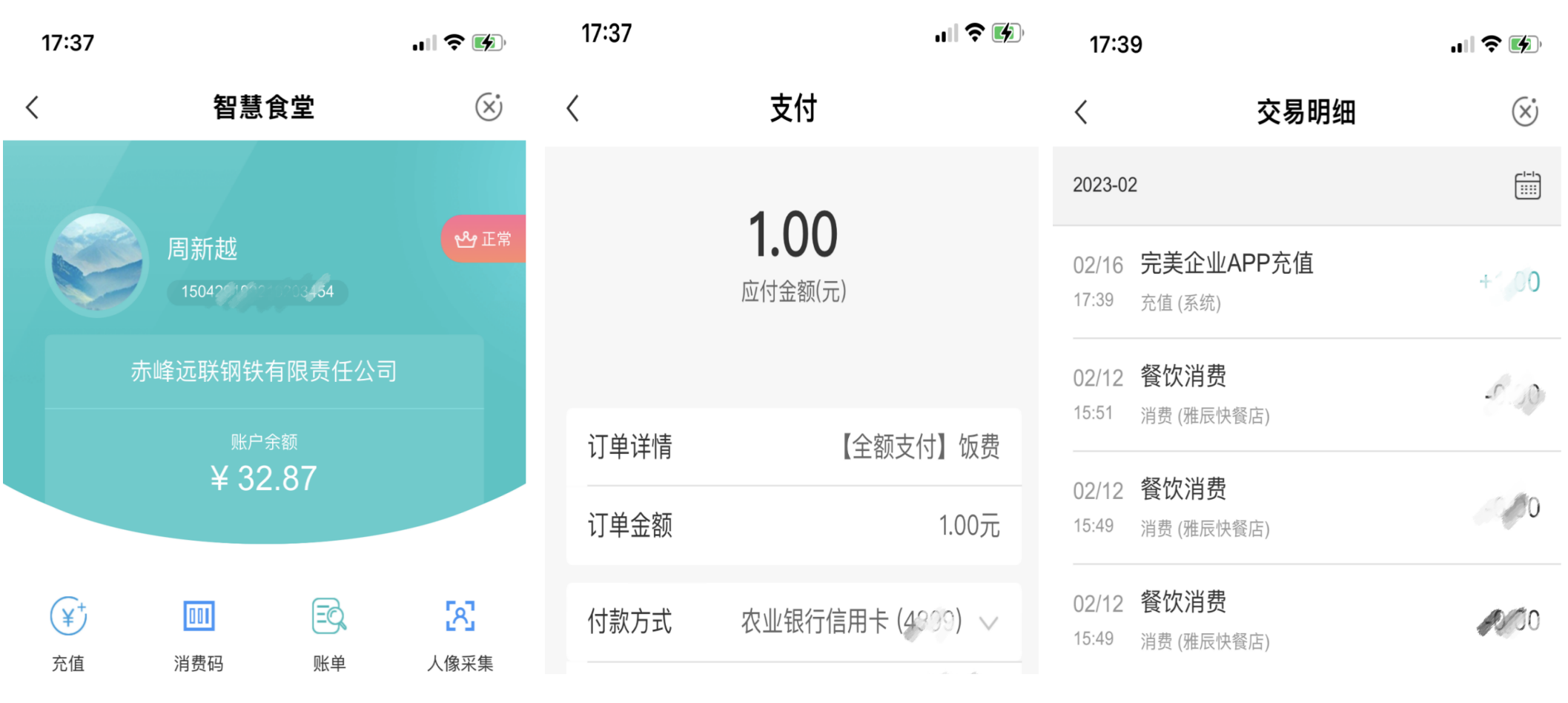Open the 02/12 15:51 餐饮消费 record
The height and width of the screenshot is (703, 1568).
[1305, 395]
